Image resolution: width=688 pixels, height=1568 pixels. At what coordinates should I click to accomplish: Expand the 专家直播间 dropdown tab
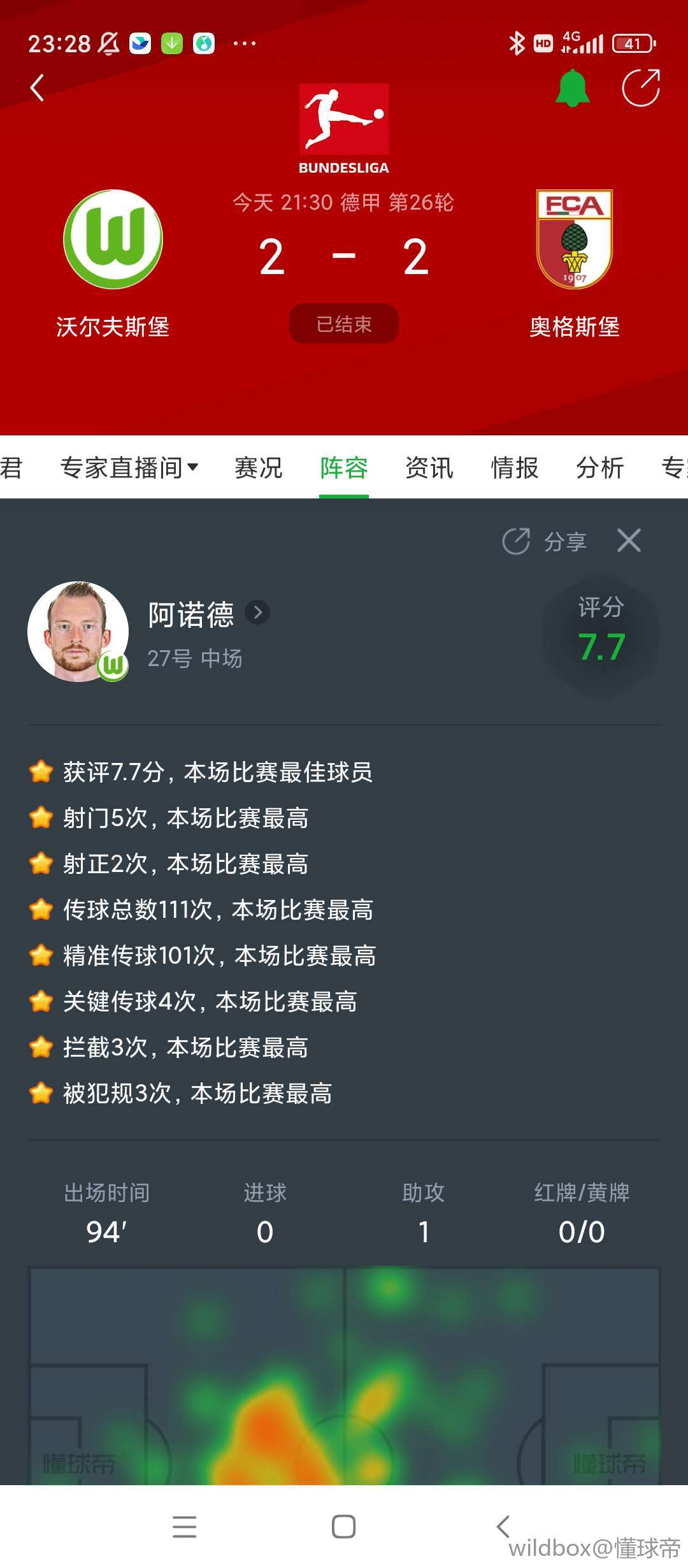click(129, 468)
